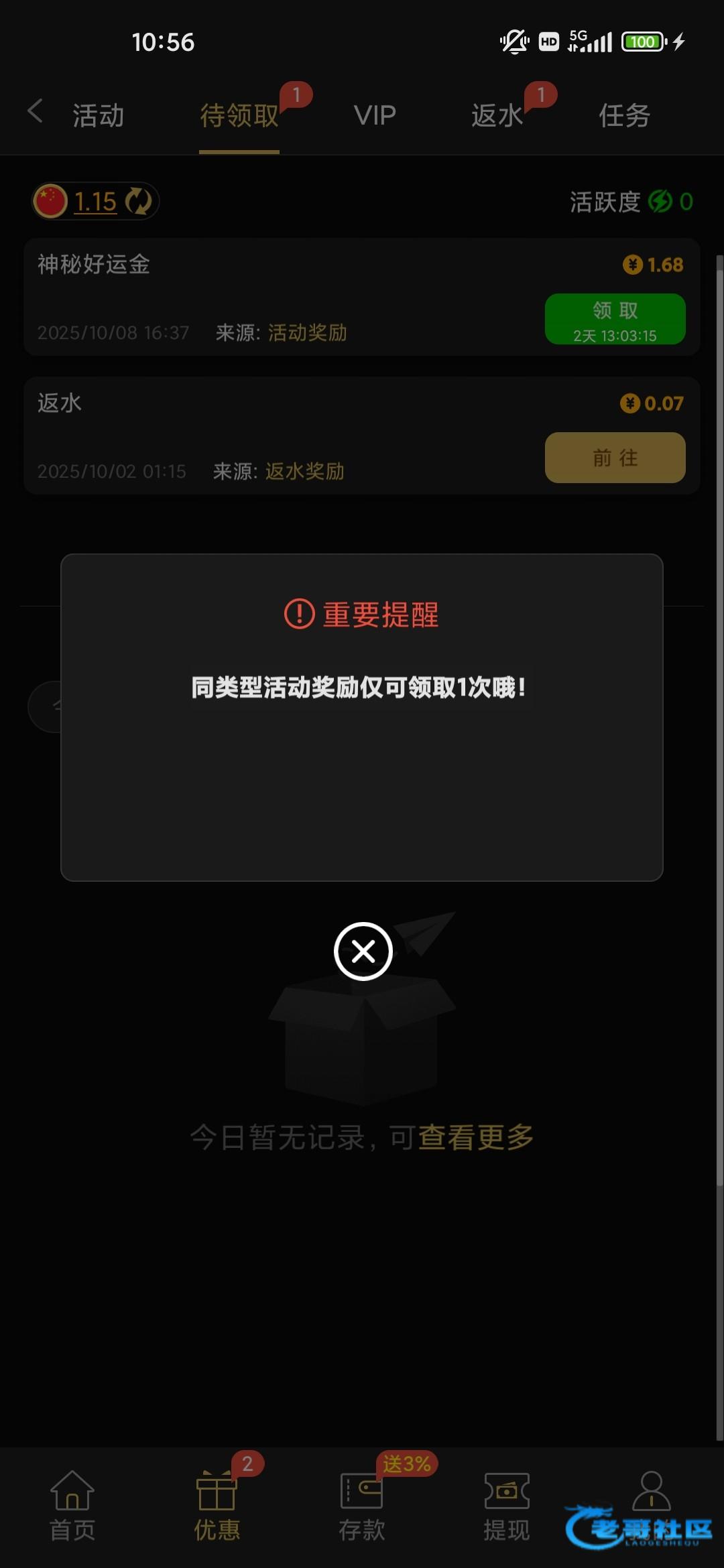Claim the 神秘好运金 reward with 领取

(x=615, y=319)
